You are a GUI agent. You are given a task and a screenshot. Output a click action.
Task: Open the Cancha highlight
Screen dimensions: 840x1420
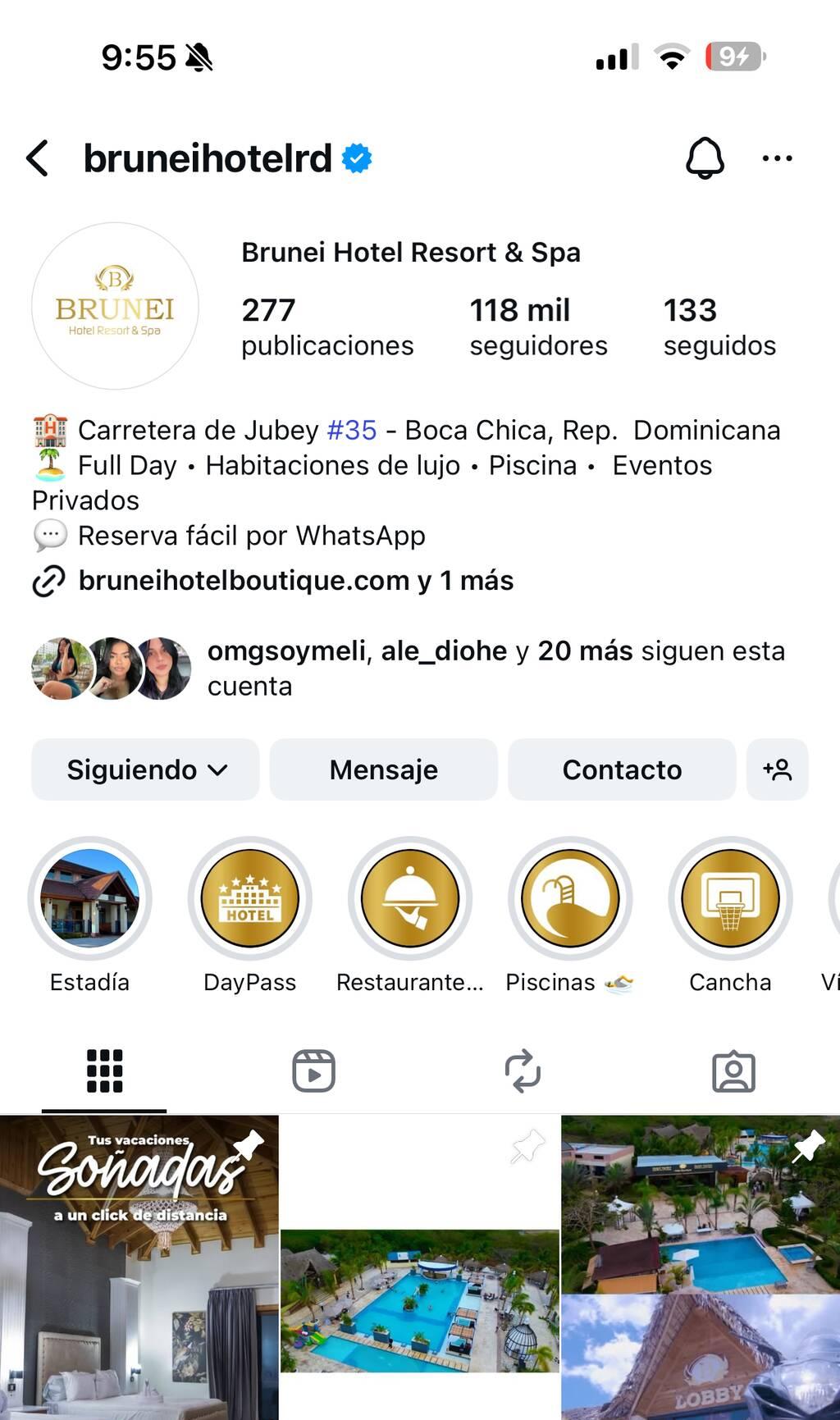pos(730,898)
